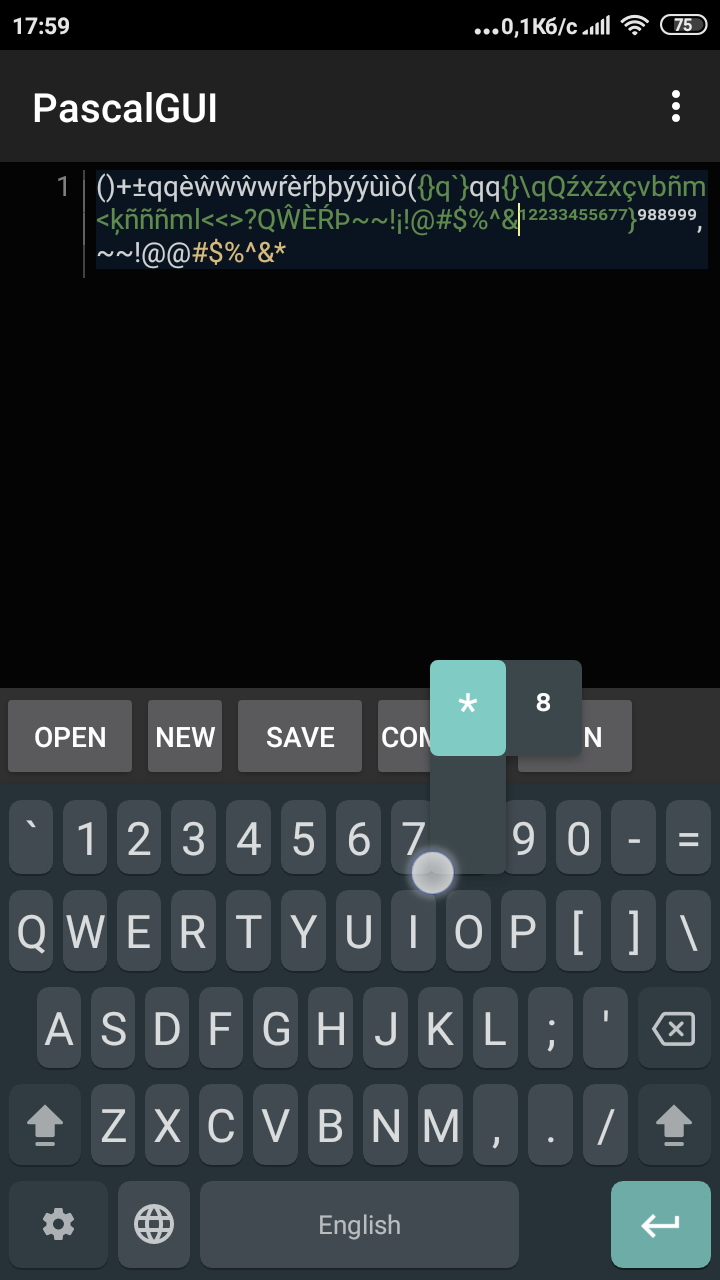
Task: Hit the return key on keyboard
Action: coord(660,1224)
